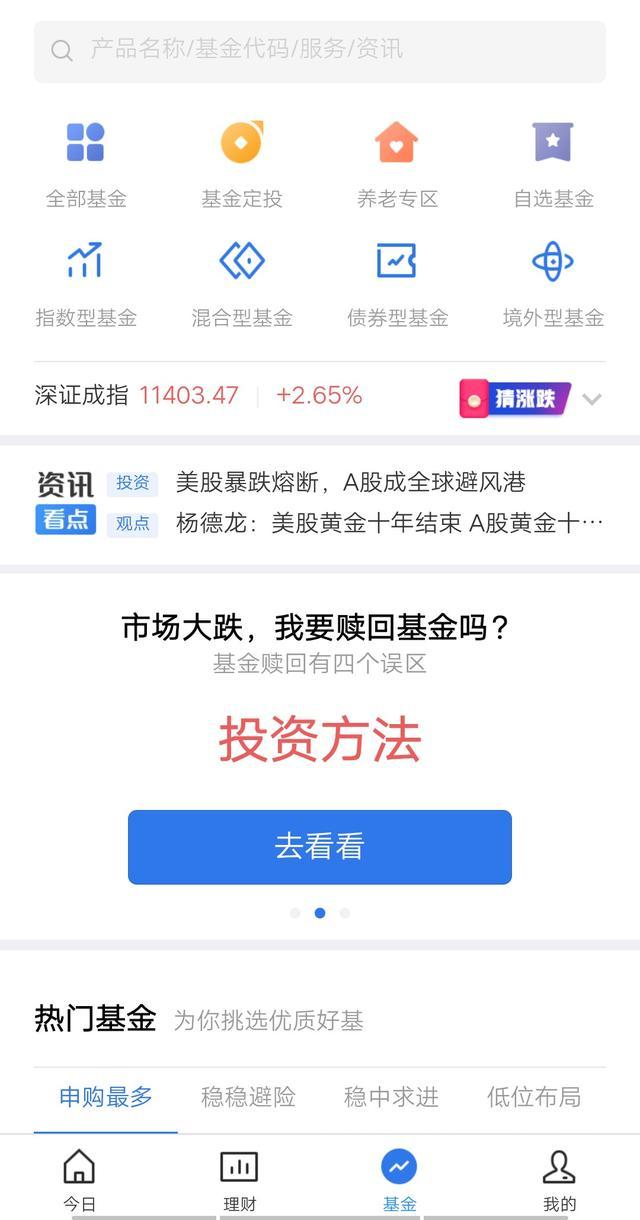Open 养老专区 section
Image resolution: width=640 pixels, height=1220 pixels.
point(397,163)
